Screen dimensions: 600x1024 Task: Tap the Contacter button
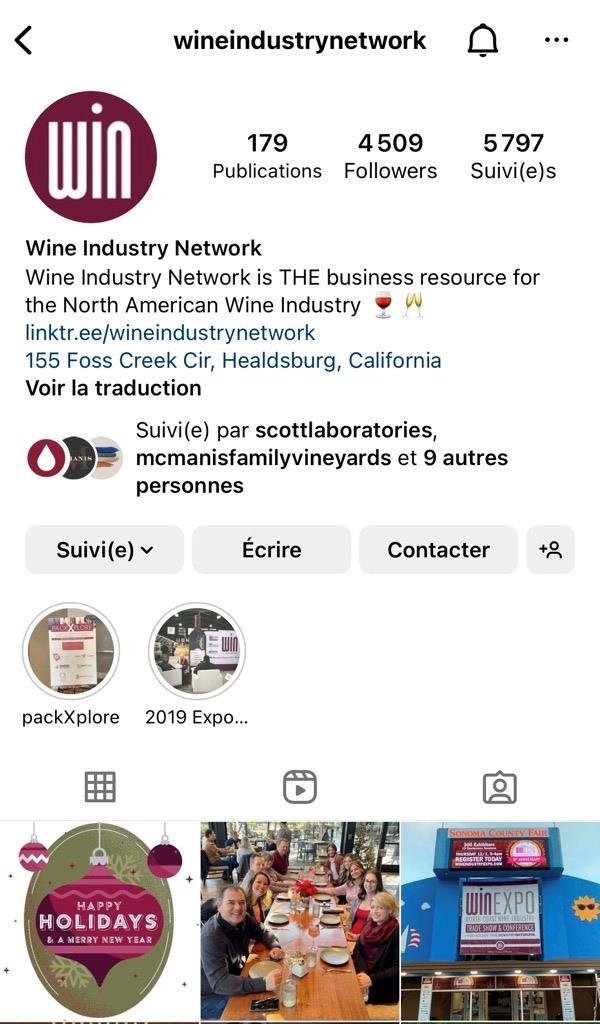(x=438, y=550)
